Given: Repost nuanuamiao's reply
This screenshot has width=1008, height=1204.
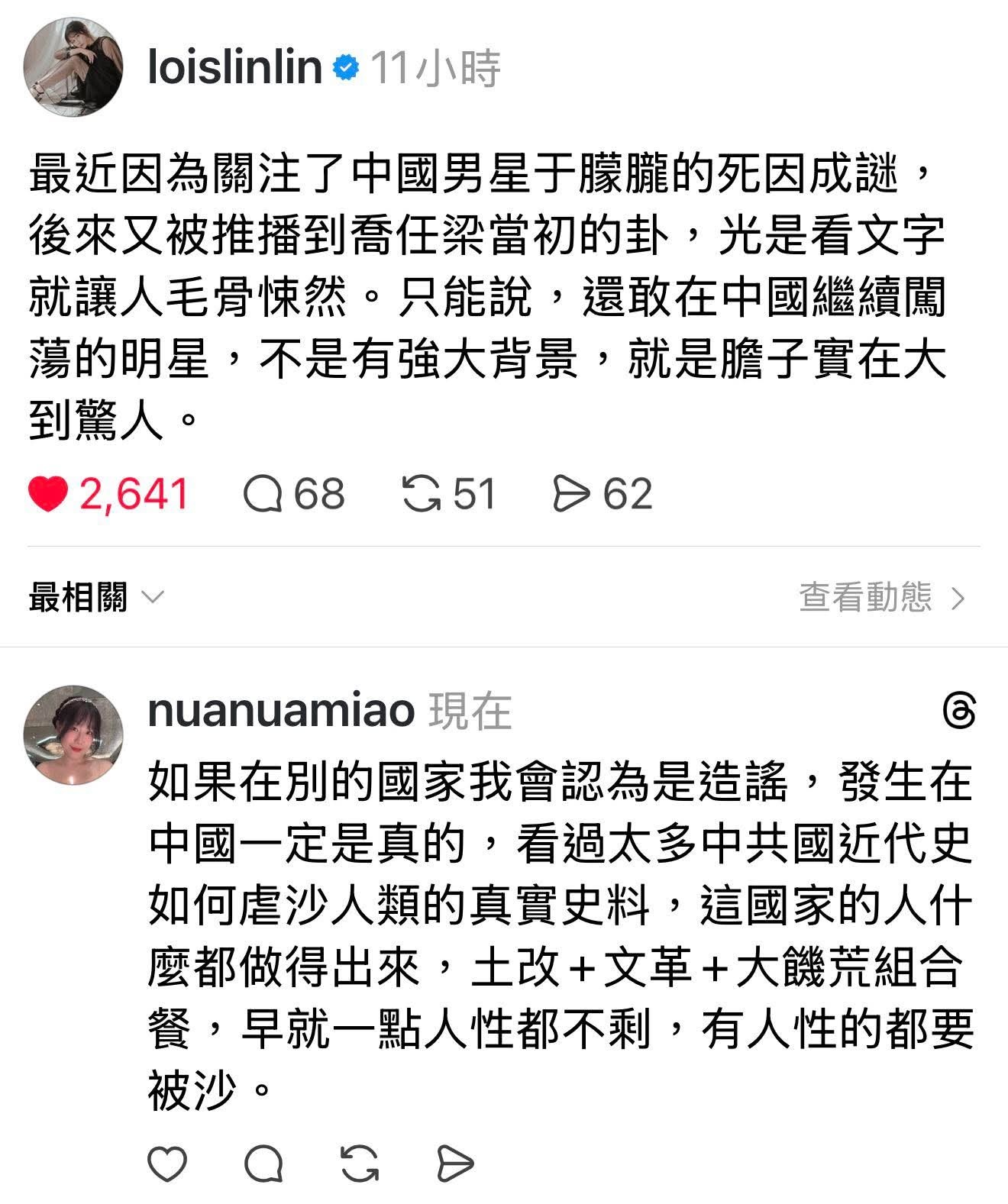Looking at the screenshot, I should pyautogui.click(x=360, y=1164).
